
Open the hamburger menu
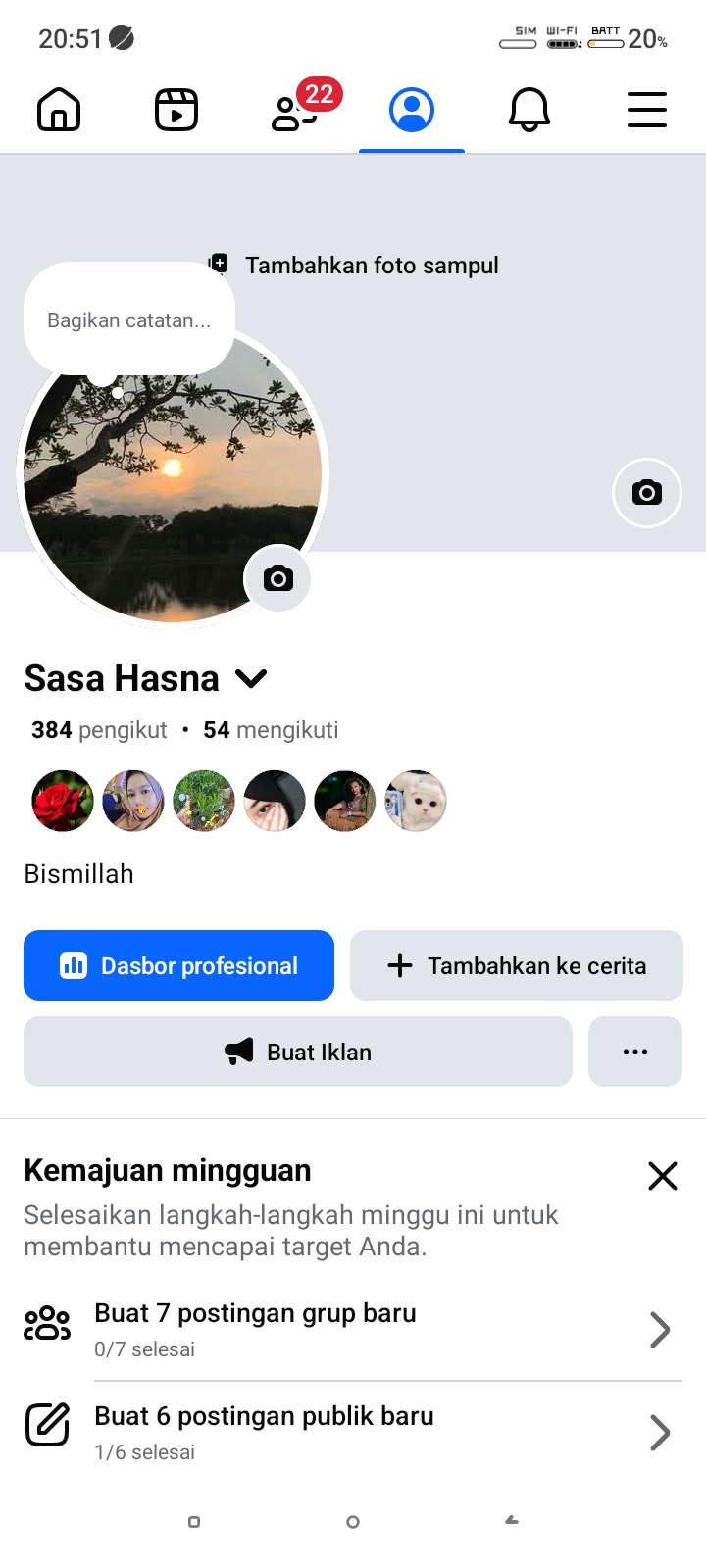click(x=647, y=110)
